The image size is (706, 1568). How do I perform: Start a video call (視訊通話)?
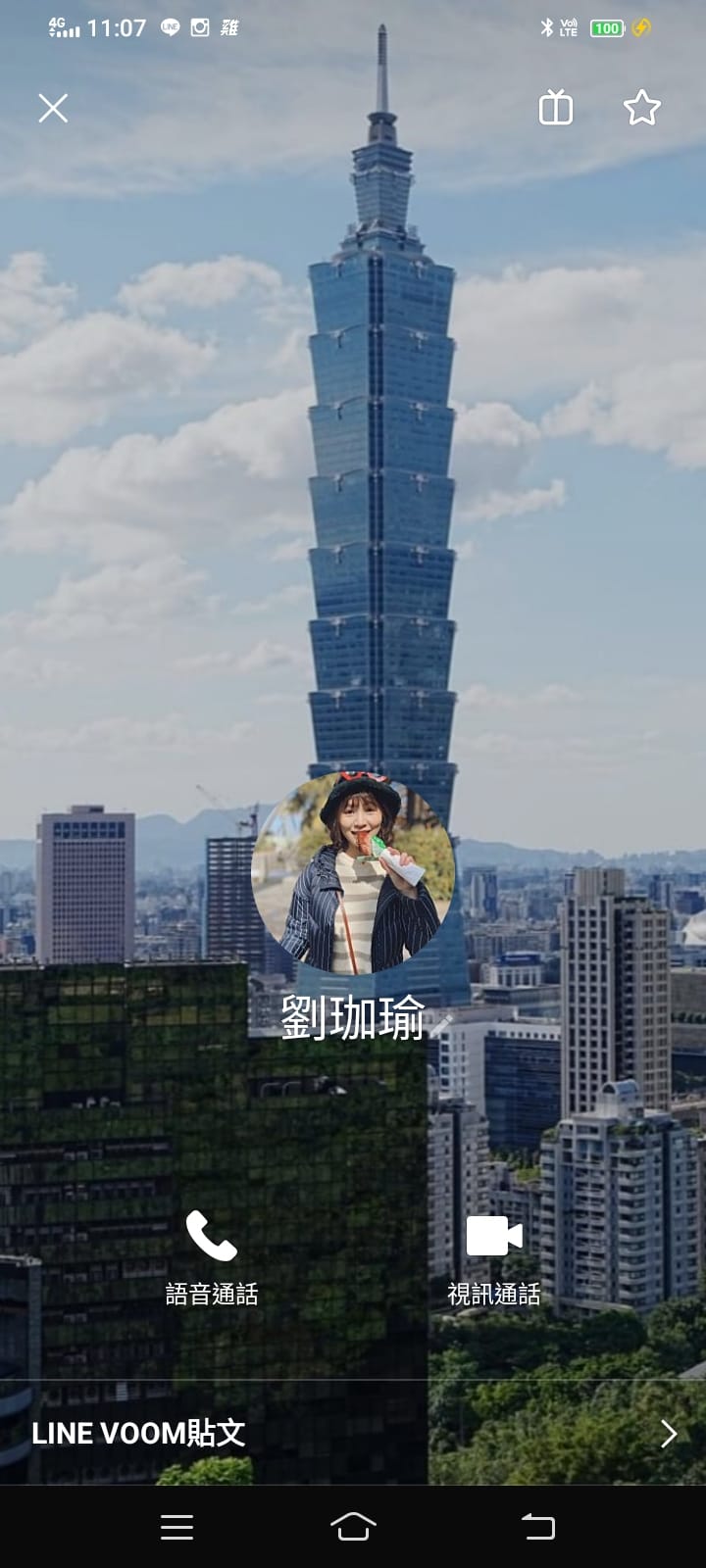494,1258
